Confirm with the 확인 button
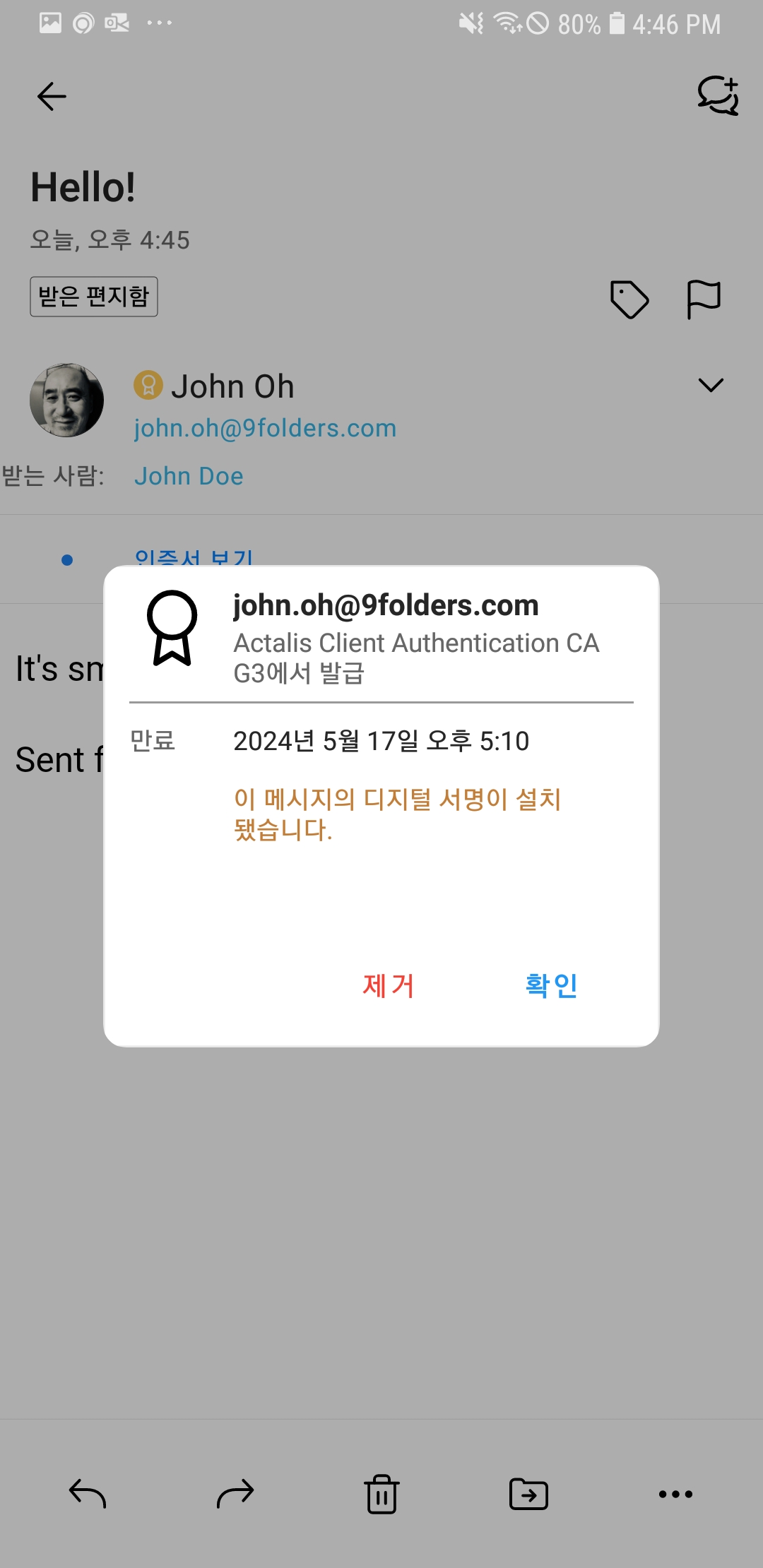 551,985
